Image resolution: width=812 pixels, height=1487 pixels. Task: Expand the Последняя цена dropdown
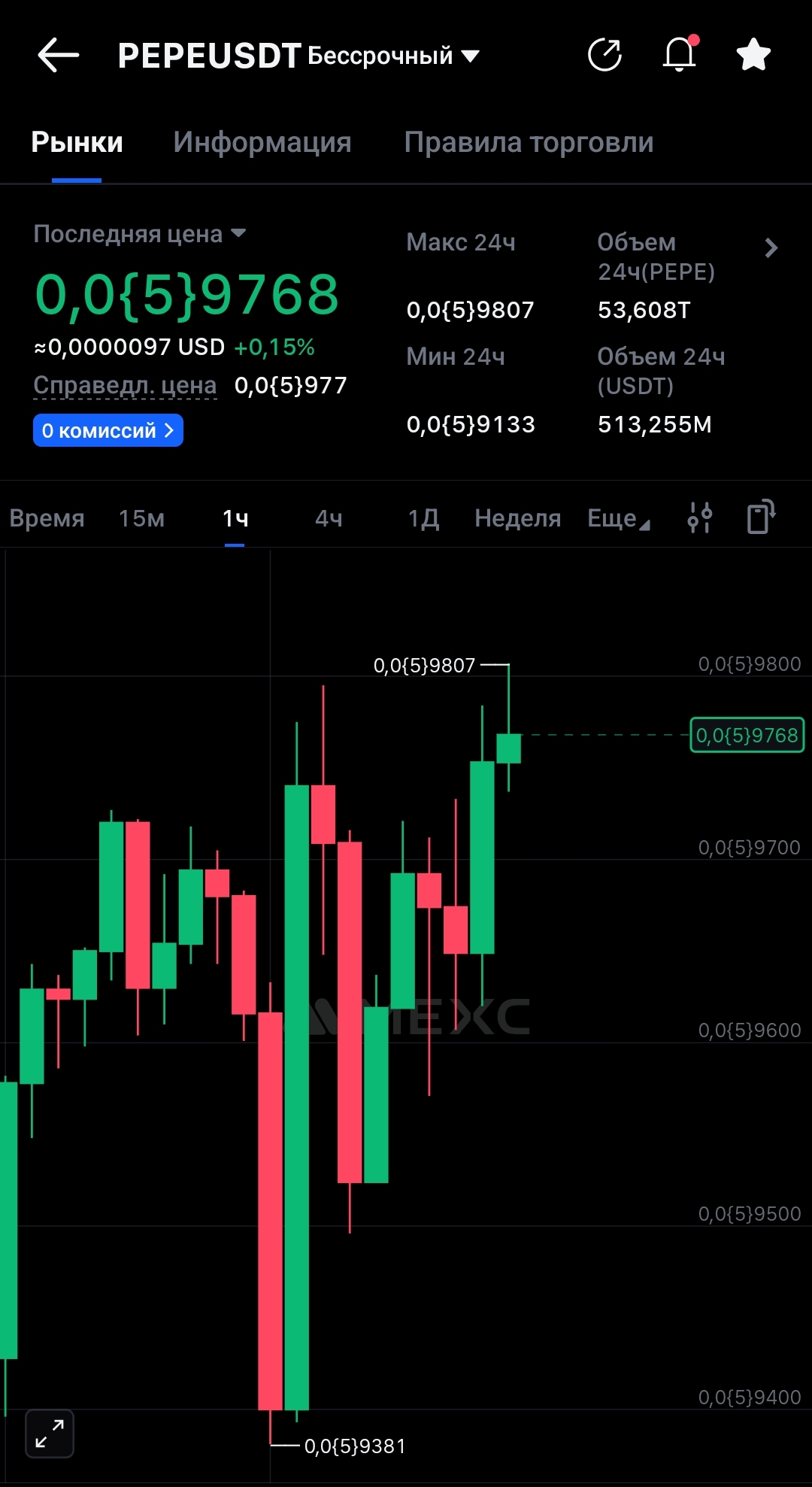(140, 234)
